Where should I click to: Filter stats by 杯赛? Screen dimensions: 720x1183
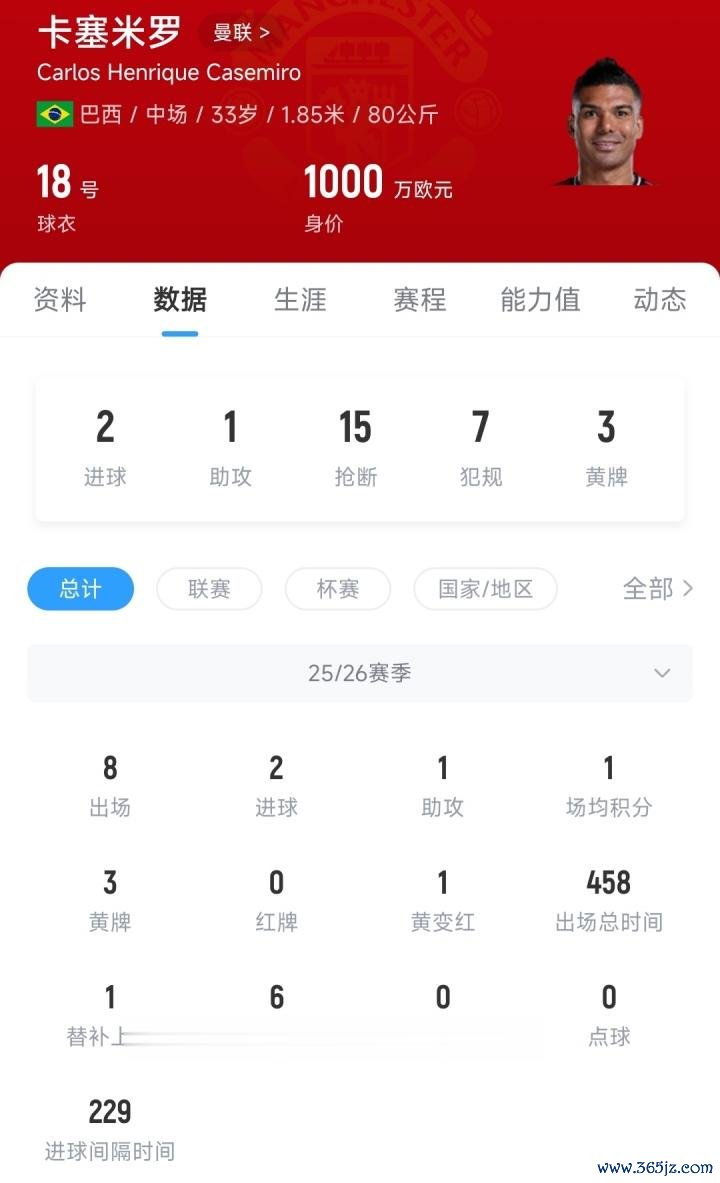point(338,589)
